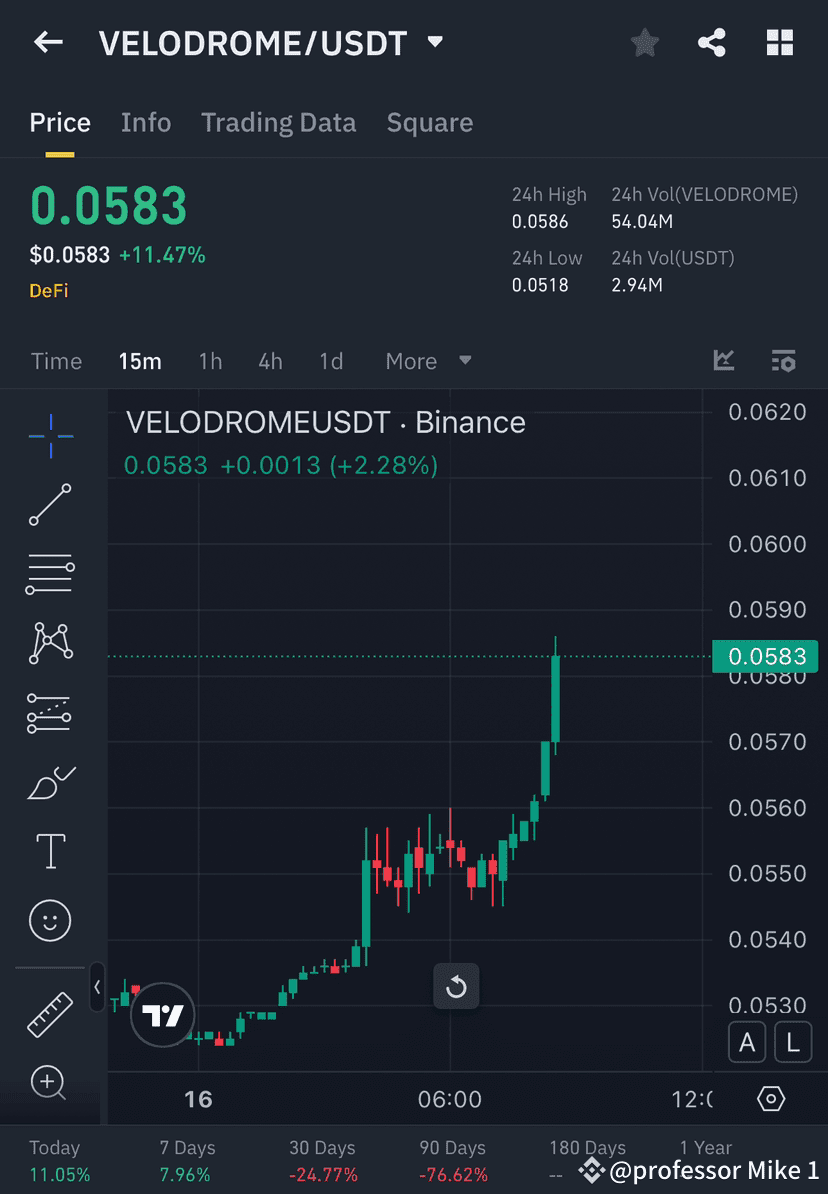Select the trend line drawing tool
This screenshot has height=1194, width=828.
[50, 505]
